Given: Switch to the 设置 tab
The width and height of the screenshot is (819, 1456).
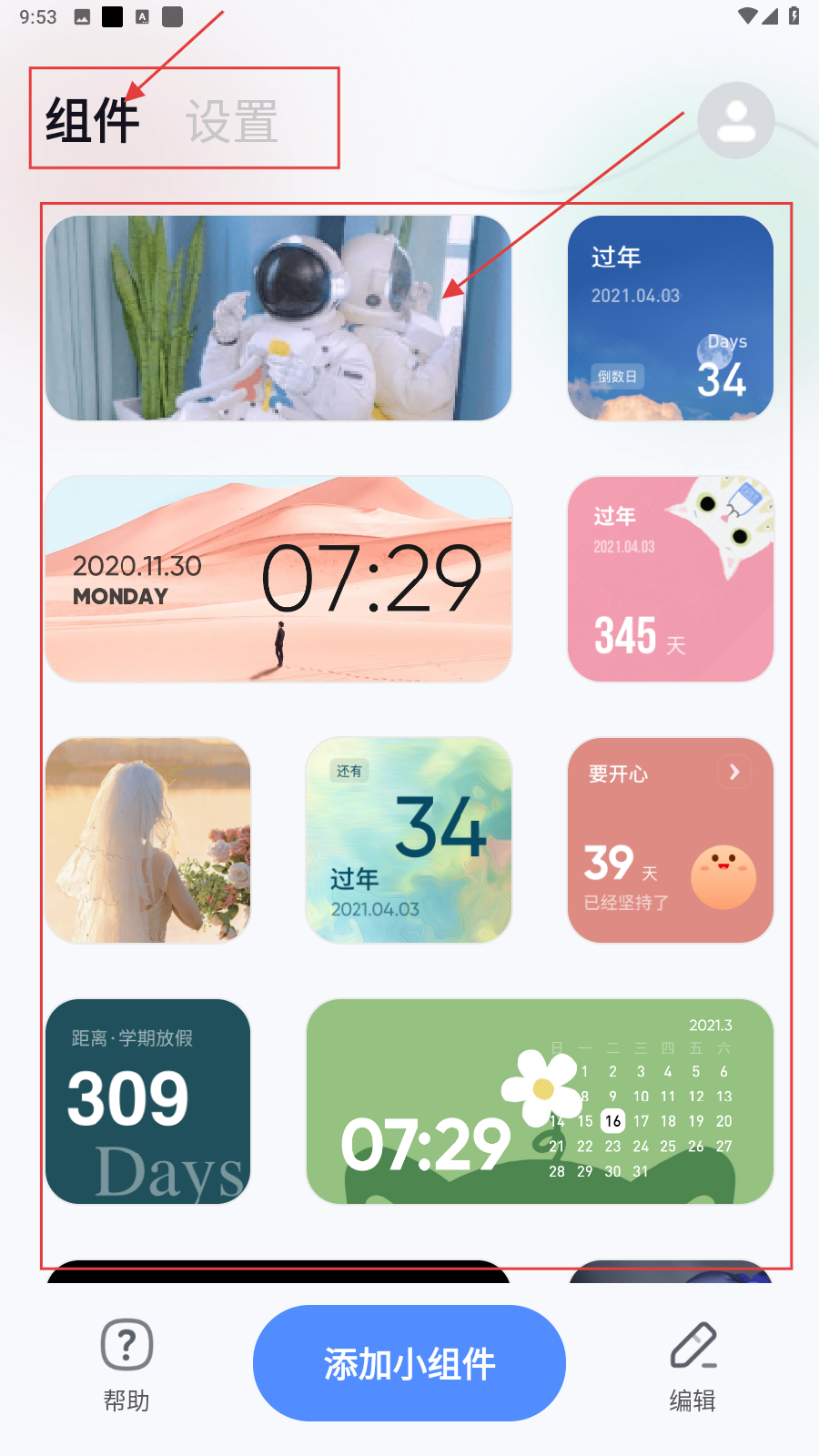Looking at the screenshot, I should click(231, 121).
